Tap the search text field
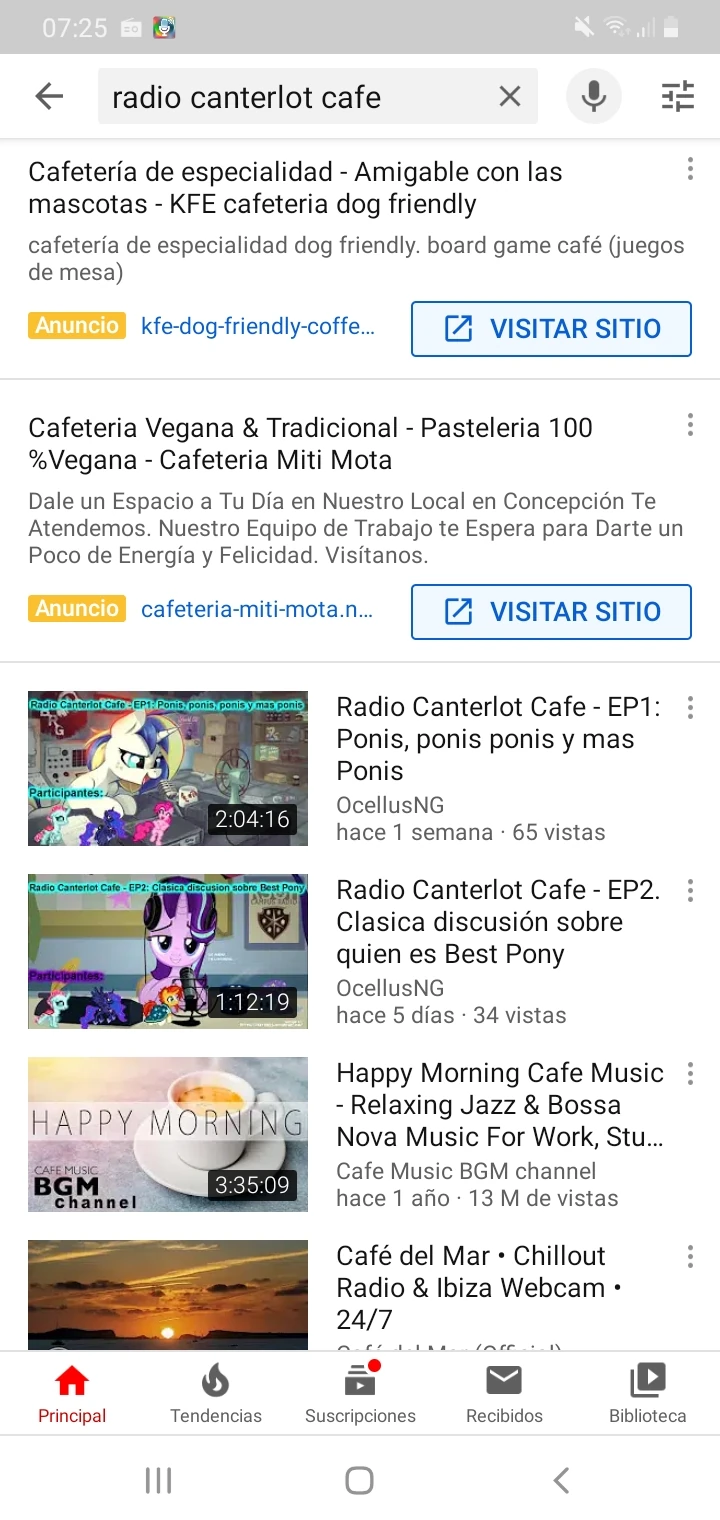This screenshot has height=1520, width=720. [x=300, y=96]
